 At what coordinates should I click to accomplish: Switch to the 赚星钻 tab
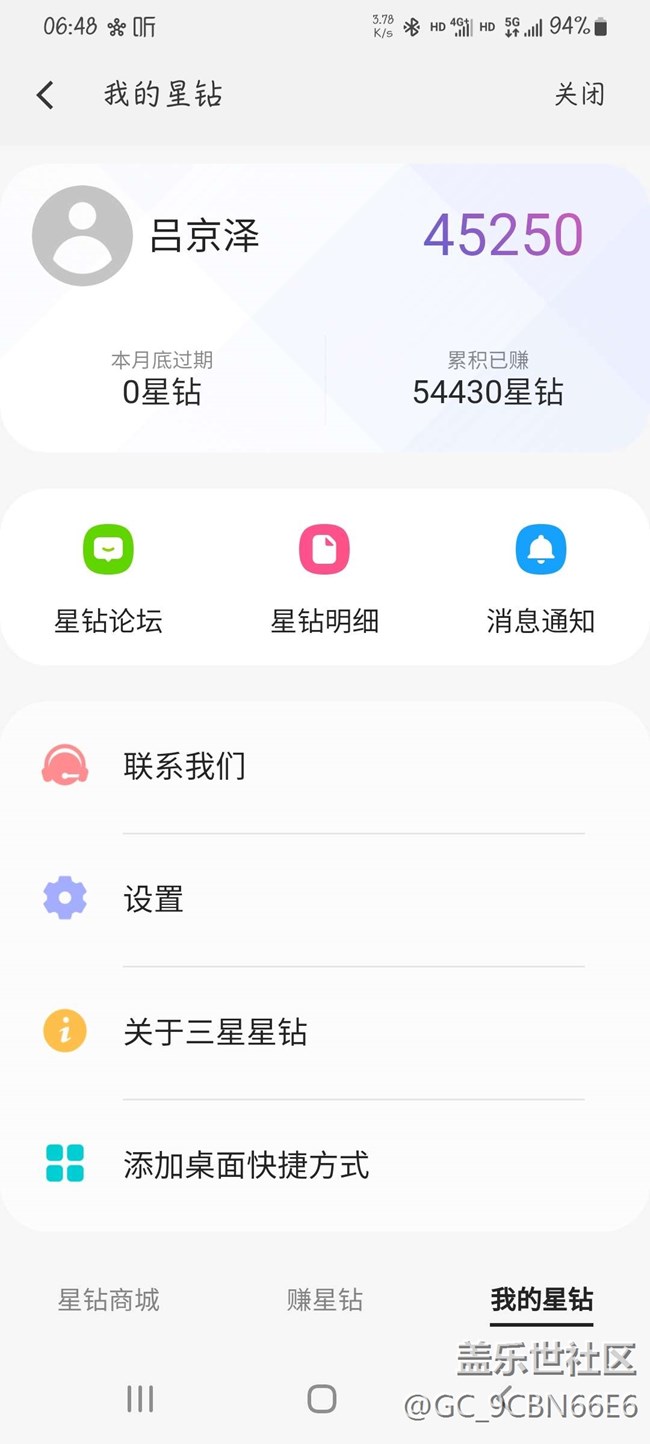324,1300
